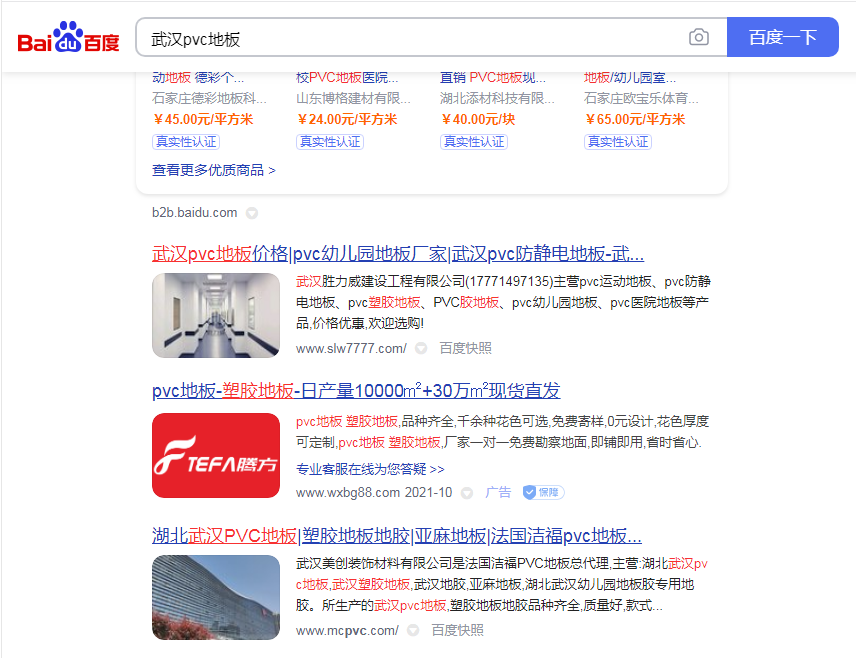
Task: Open 查看更多优质商品 link
Action: [213, 170]
